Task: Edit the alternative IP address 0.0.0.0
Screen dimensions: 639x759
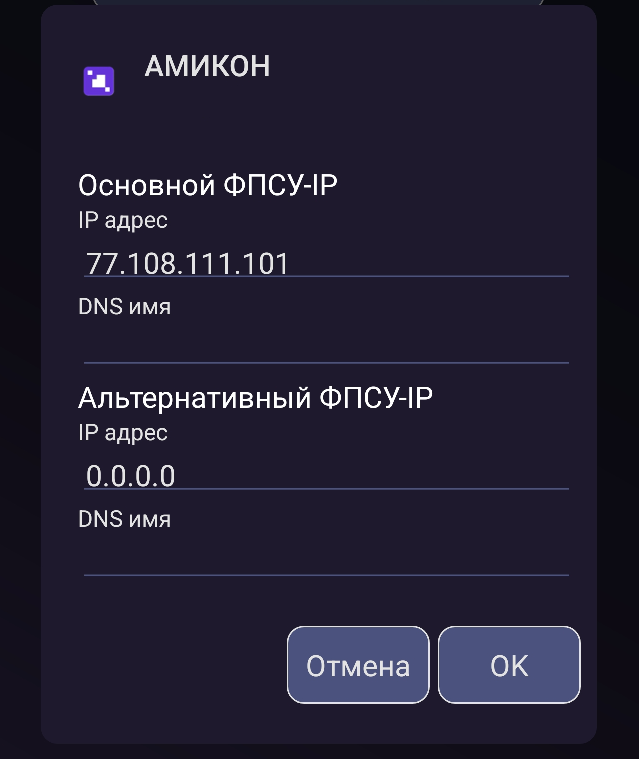Action: (x=326, y=475)
